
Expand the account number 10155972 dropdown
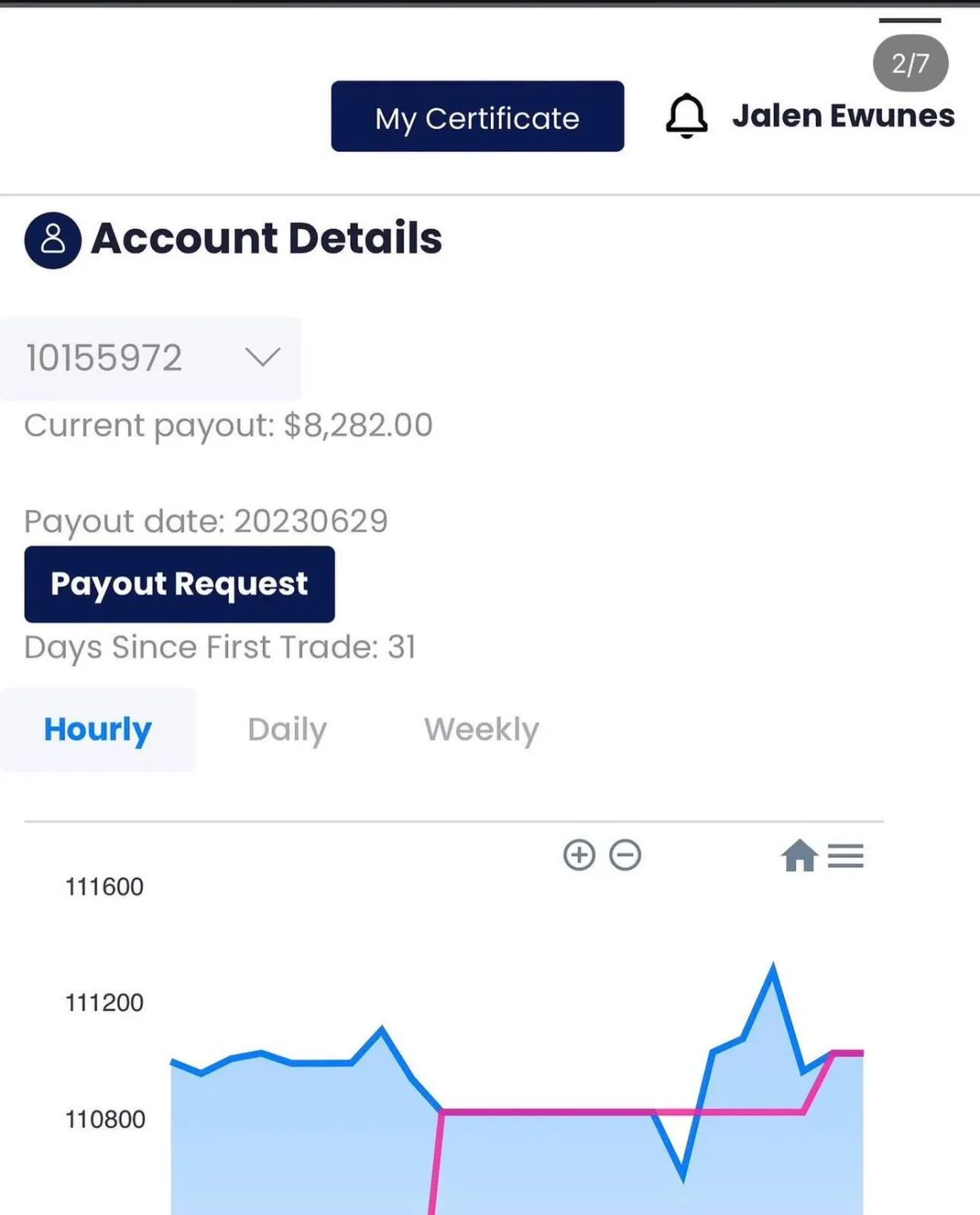pyautogui.click(x=150, y=358)
